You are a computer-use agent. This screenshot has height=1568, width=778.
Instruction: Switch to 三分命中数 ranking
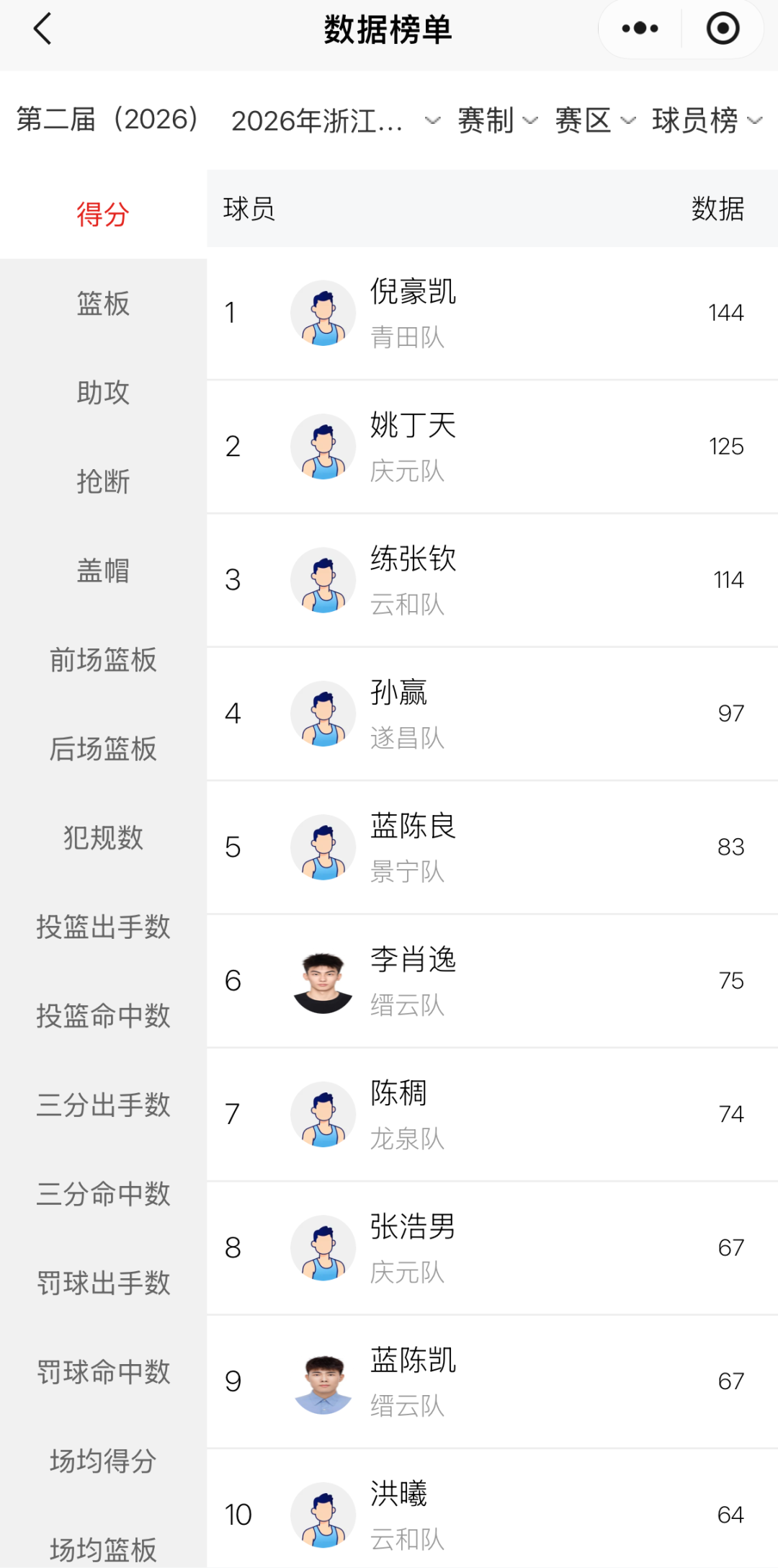click(103, 1193)
